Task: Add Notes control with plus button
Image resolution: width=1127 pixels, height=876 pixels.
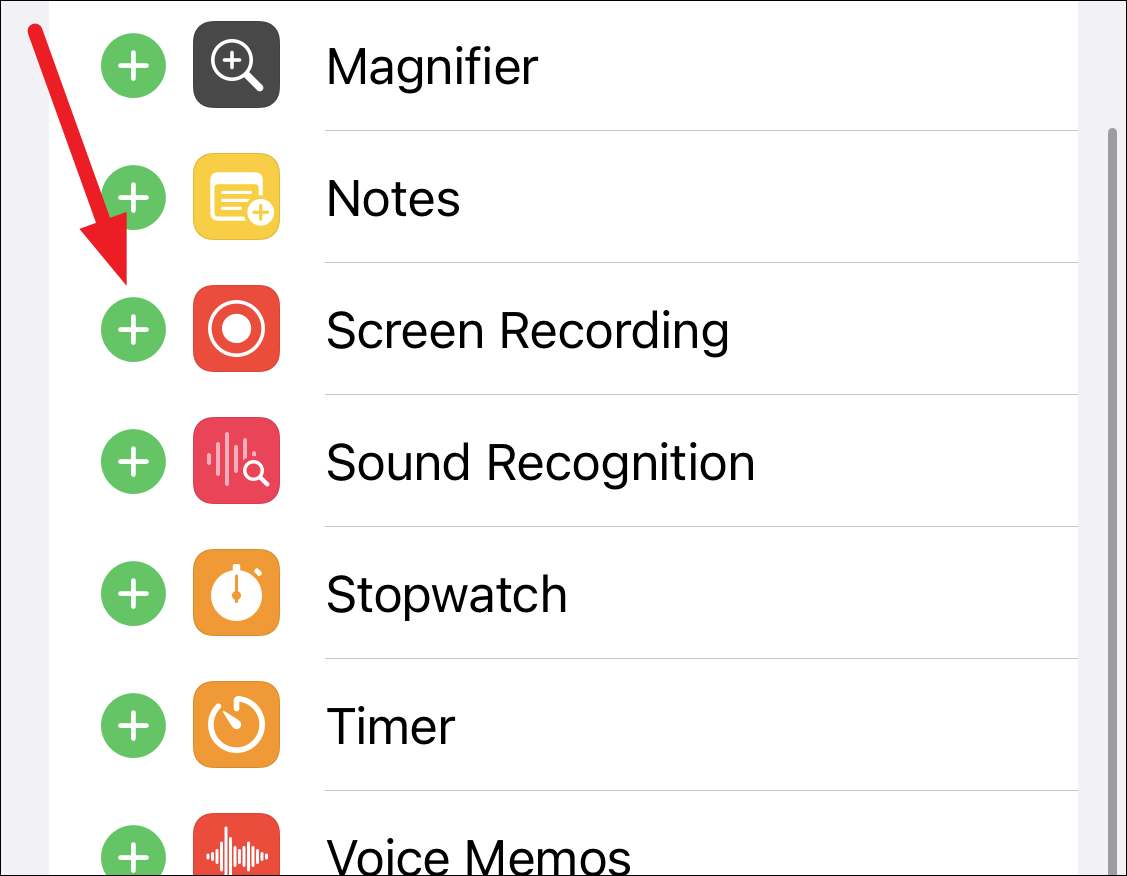Action: (133, 198)
